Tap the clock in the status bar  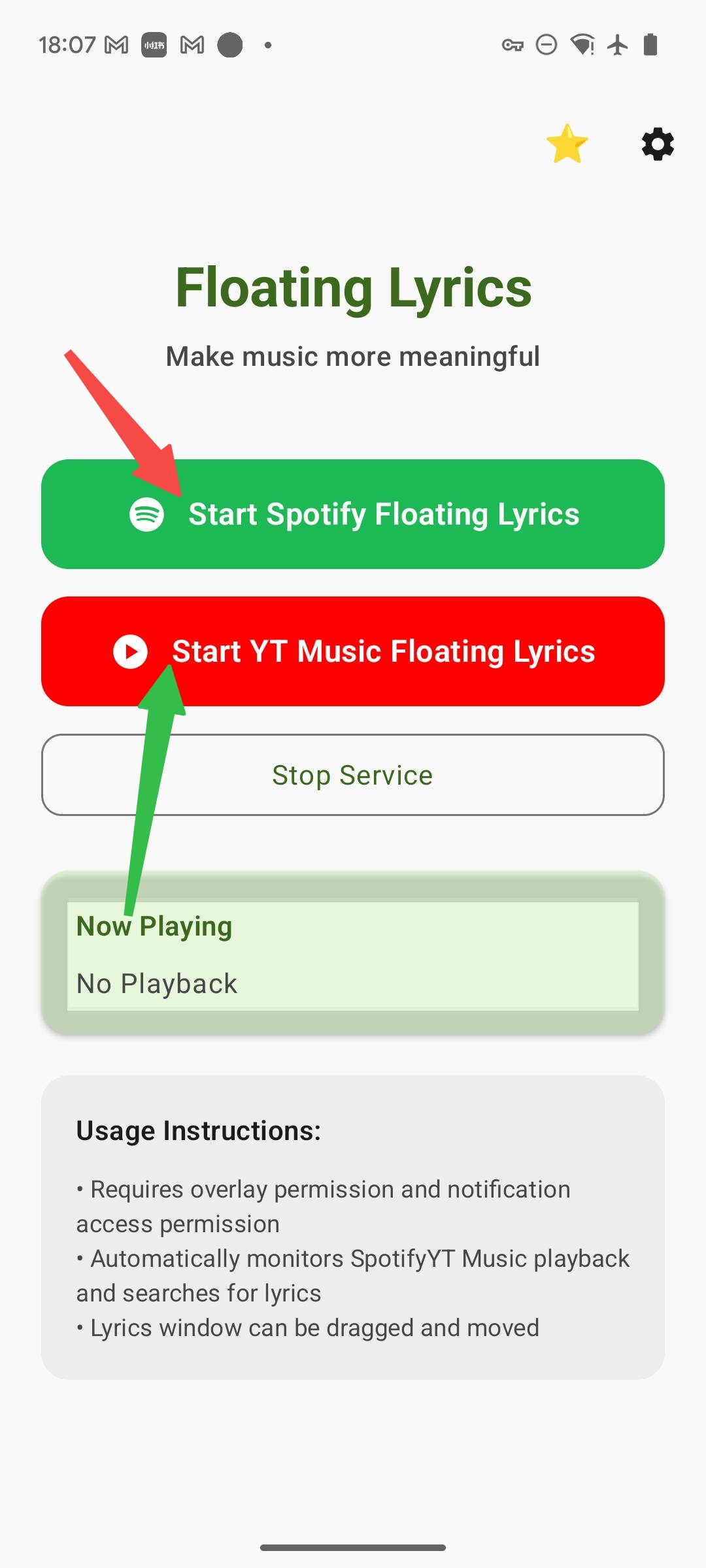69,43
